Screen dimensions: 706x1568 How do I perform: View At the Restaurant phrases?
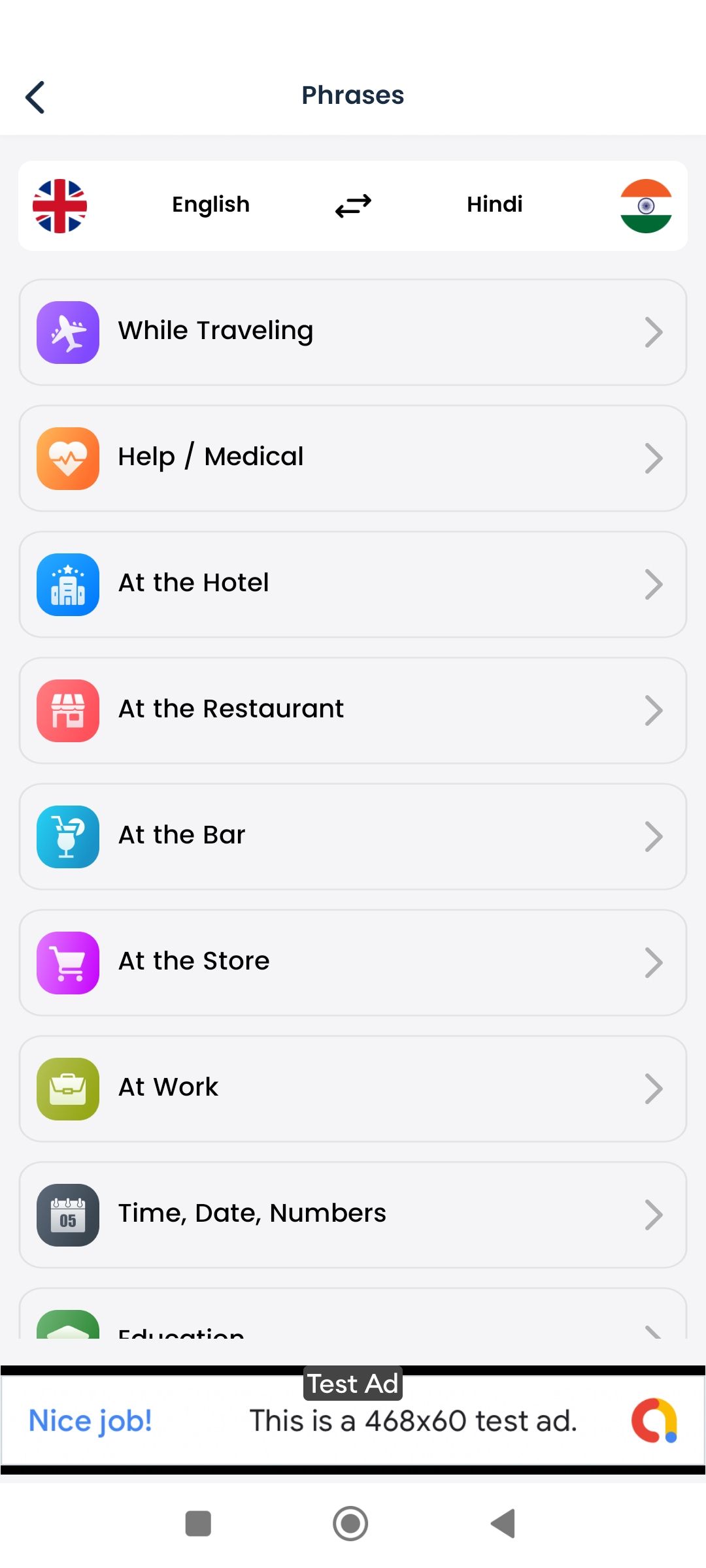coord(353,710)
